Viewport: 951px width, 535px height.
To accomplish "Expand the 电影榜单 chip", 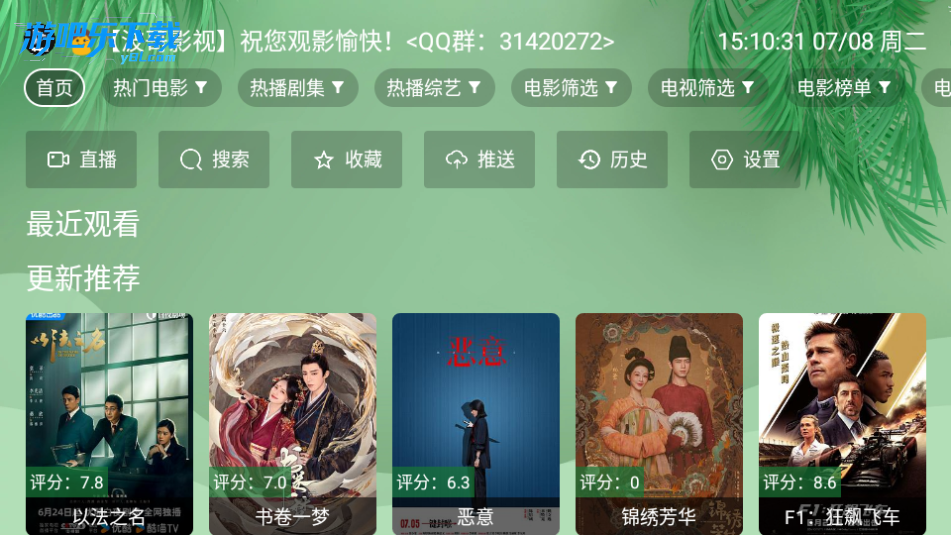I will pyautogui.click(x=844, y=88).
